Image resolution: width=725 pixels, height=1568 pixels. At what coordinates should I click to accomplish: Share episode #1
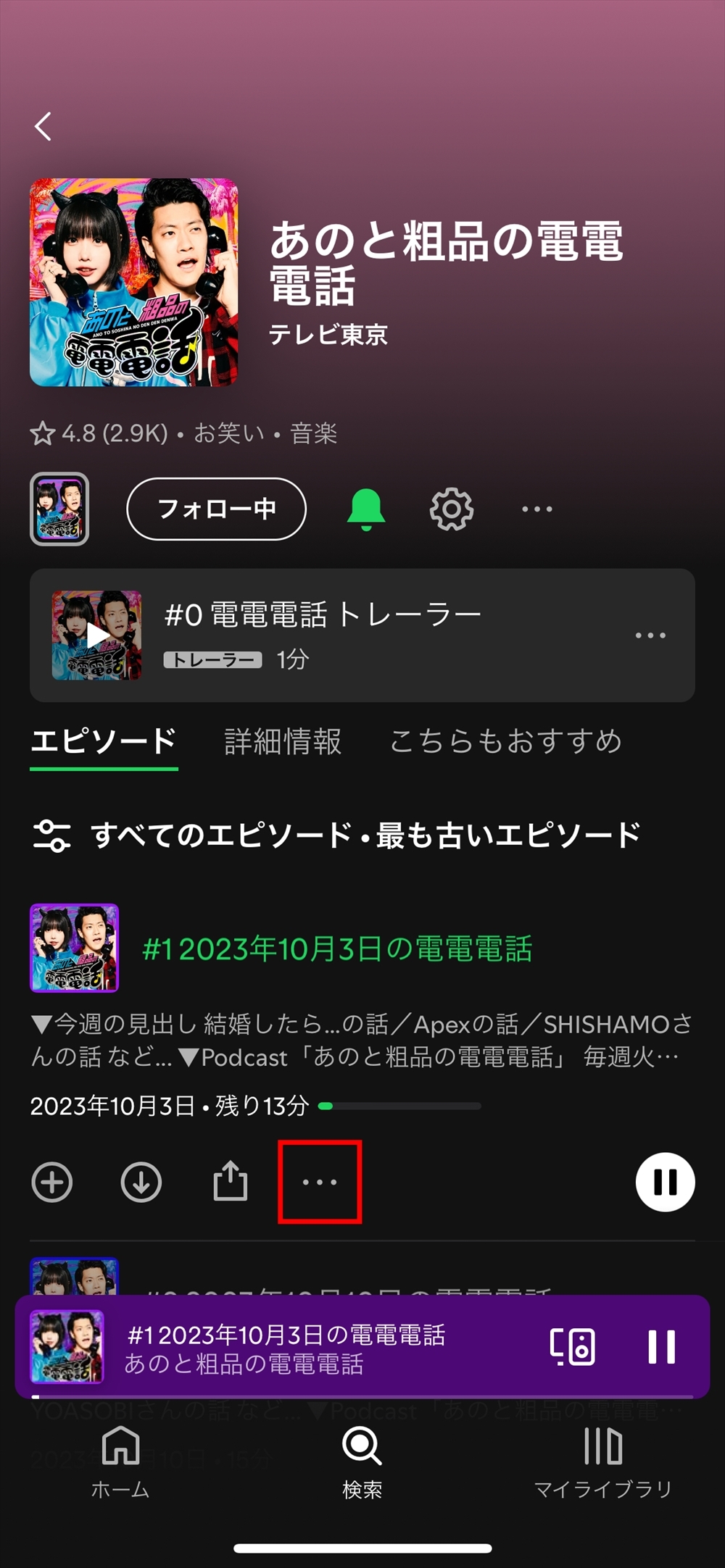(x=231, y=1181)
